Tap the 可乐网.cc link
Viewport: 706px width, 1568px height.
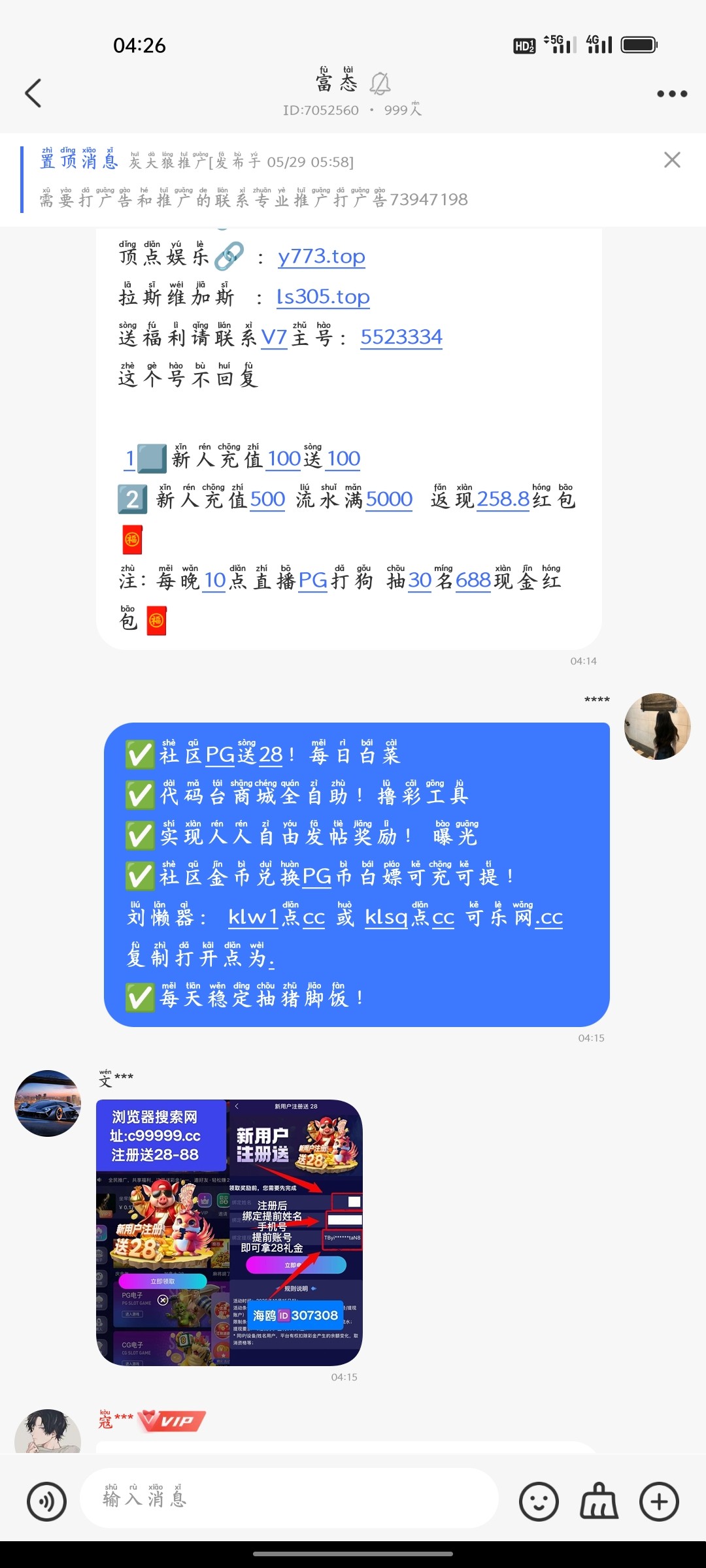(x=516, y=917)
